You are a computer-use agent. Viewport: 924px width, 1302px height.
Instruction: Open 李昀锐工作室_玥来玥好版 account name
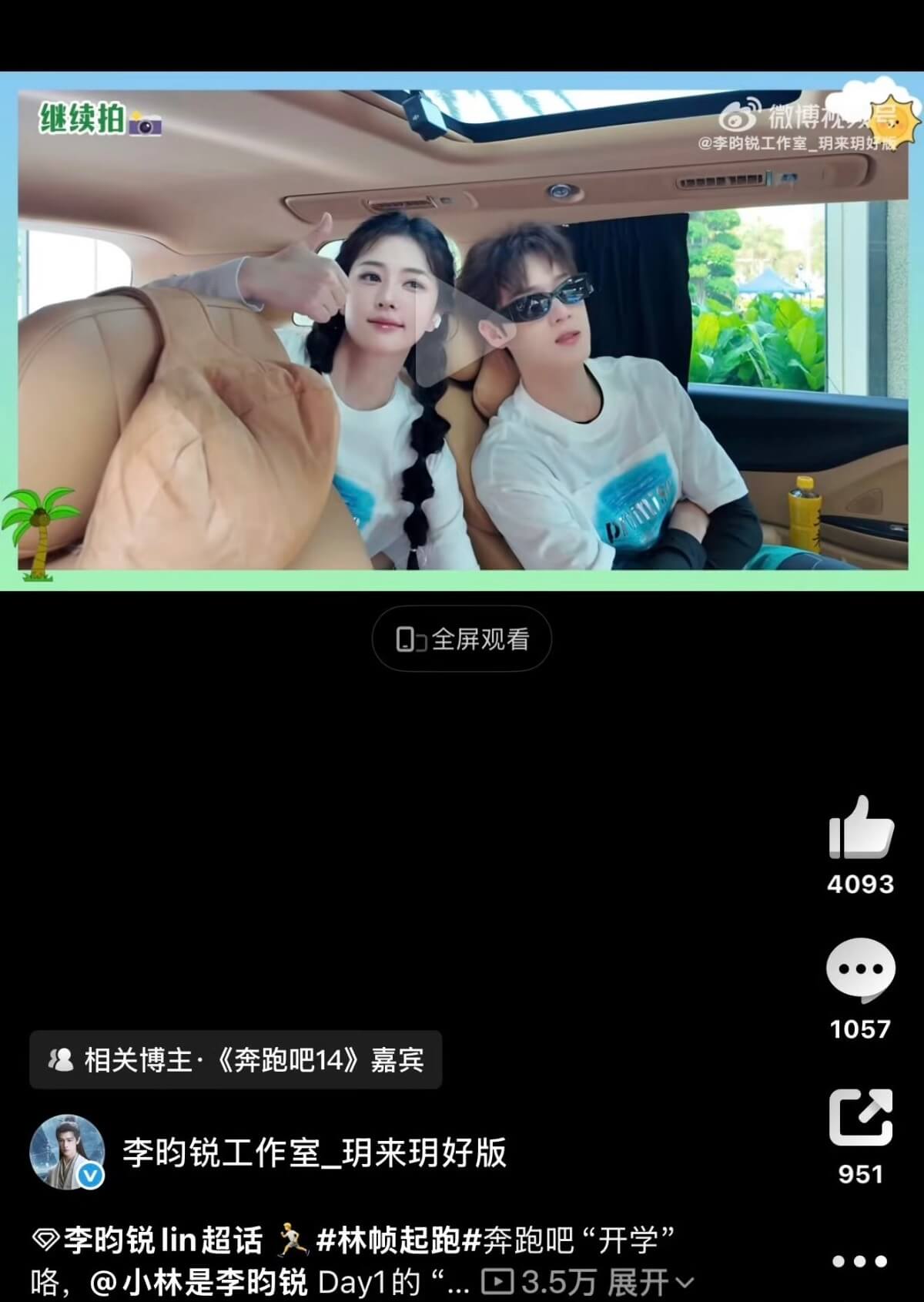pos(314,1153)
